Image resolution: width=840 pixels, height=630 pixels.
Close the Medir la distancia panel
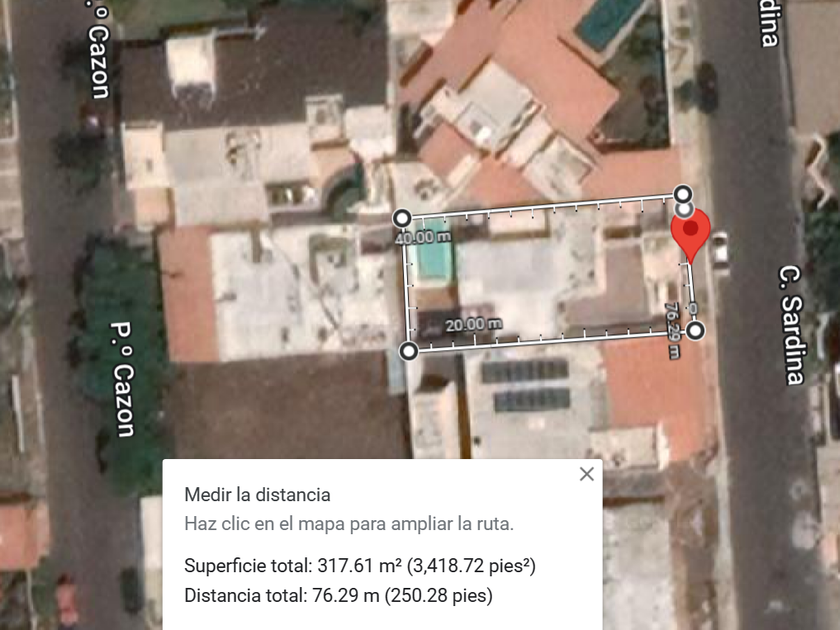(587, 474)
